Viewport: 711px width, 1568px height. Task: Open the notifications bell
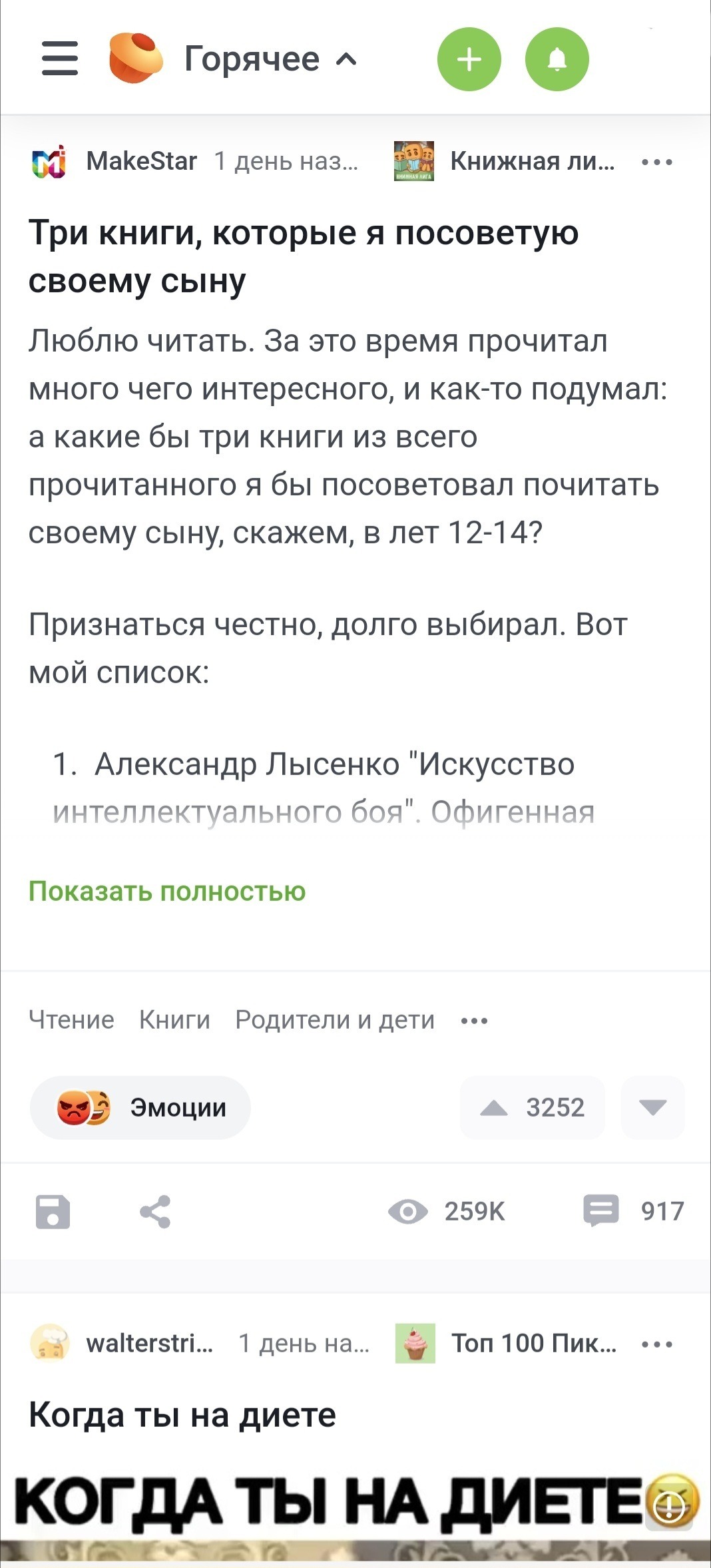(x=557, y=59)
